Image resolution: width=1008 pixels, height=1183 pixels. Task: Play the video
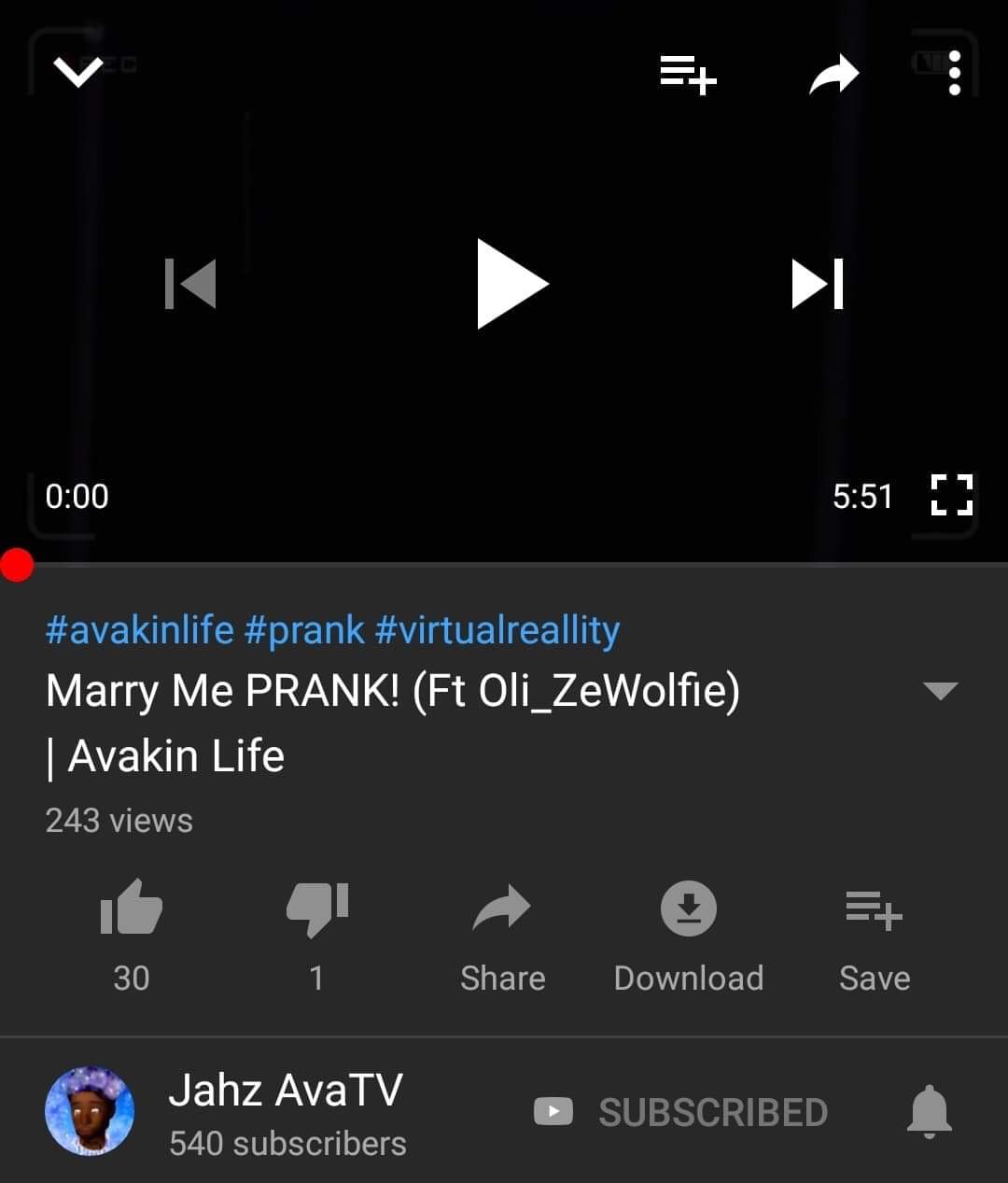[510, 283]
